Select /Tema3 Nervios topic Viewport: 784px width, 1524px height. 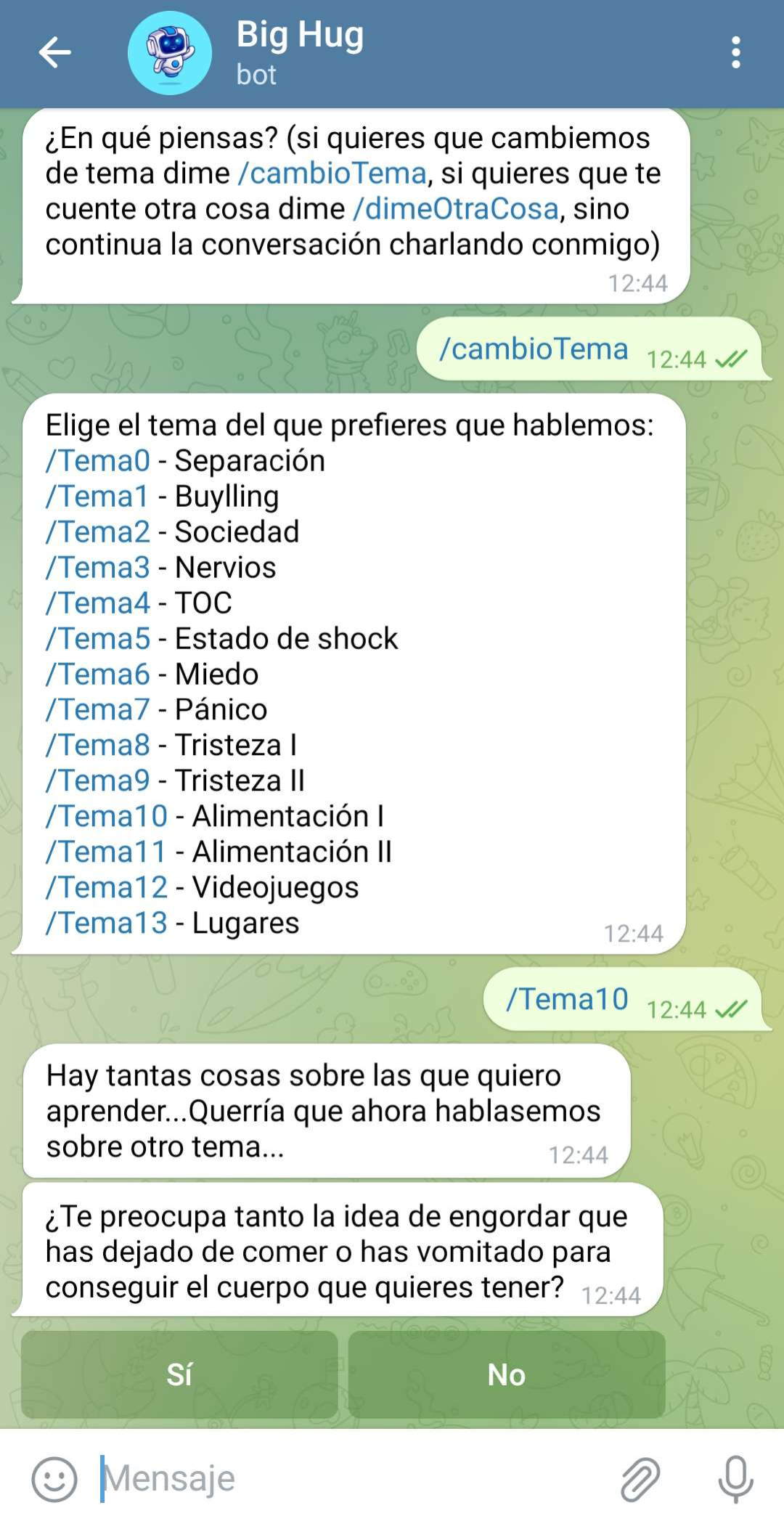point(98,568)
